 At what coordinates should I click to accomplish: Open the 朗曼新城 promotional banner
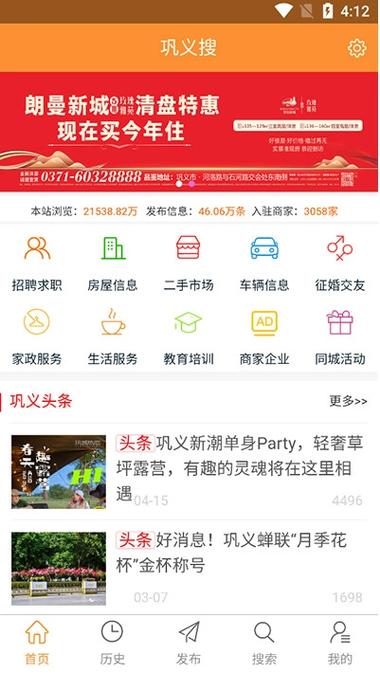[189, 131]
